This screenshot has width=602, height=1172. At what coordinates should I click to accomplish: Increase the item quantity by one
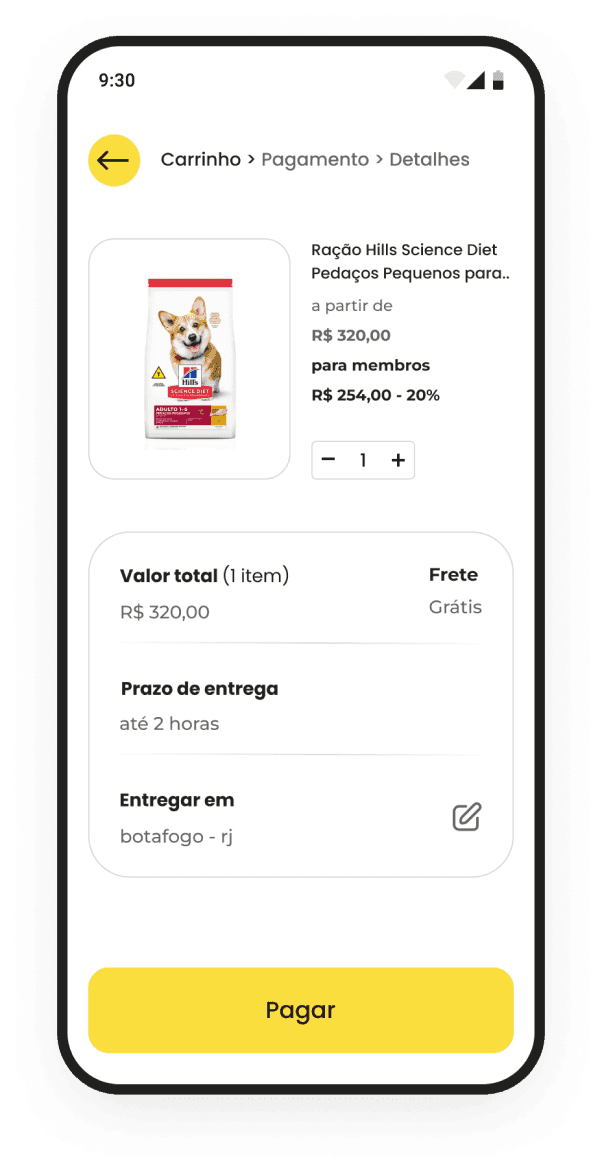tap(398, 460)
